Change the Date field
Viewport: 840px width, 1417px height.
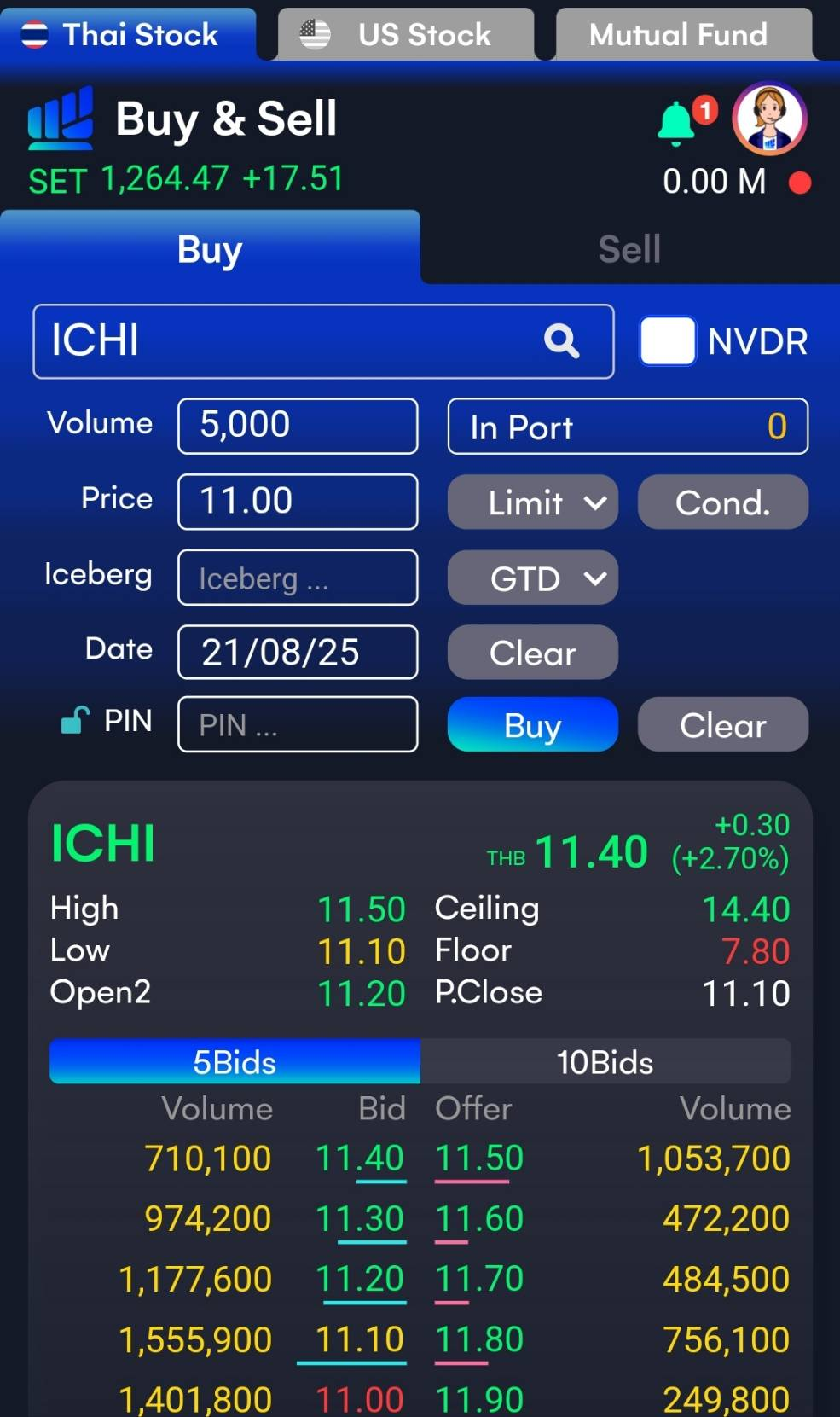click(298, 653)
